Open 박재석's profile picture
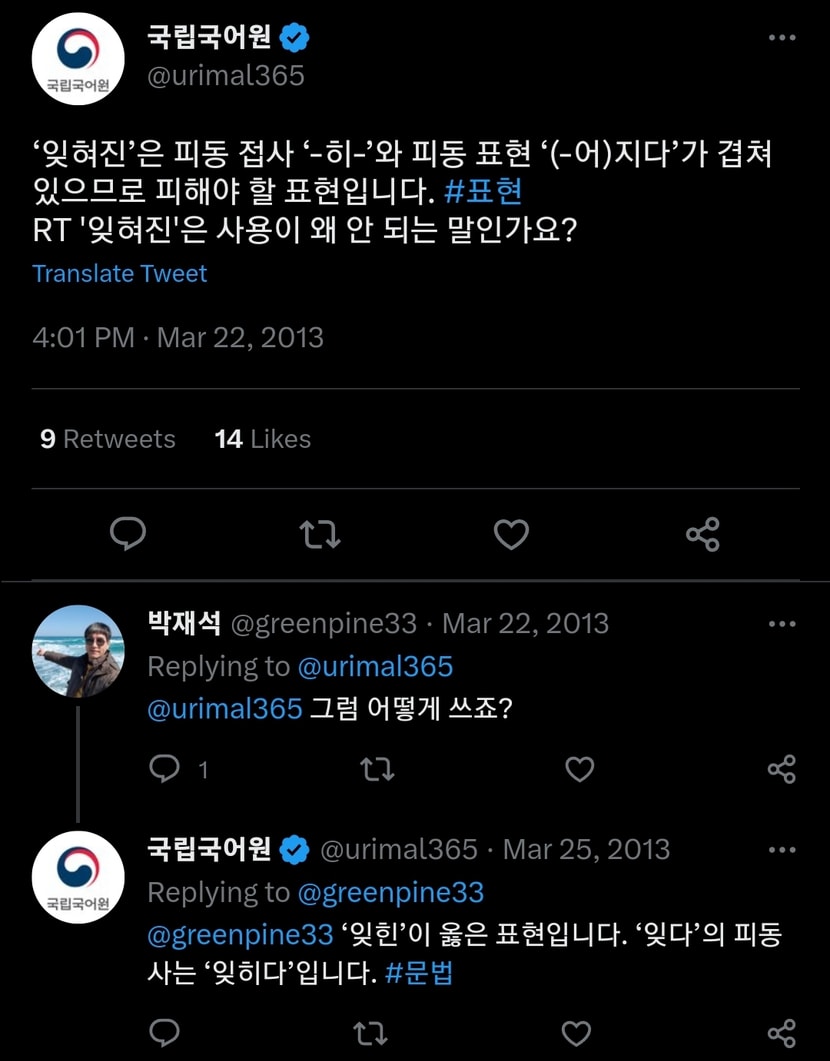 tap(78, 651)
